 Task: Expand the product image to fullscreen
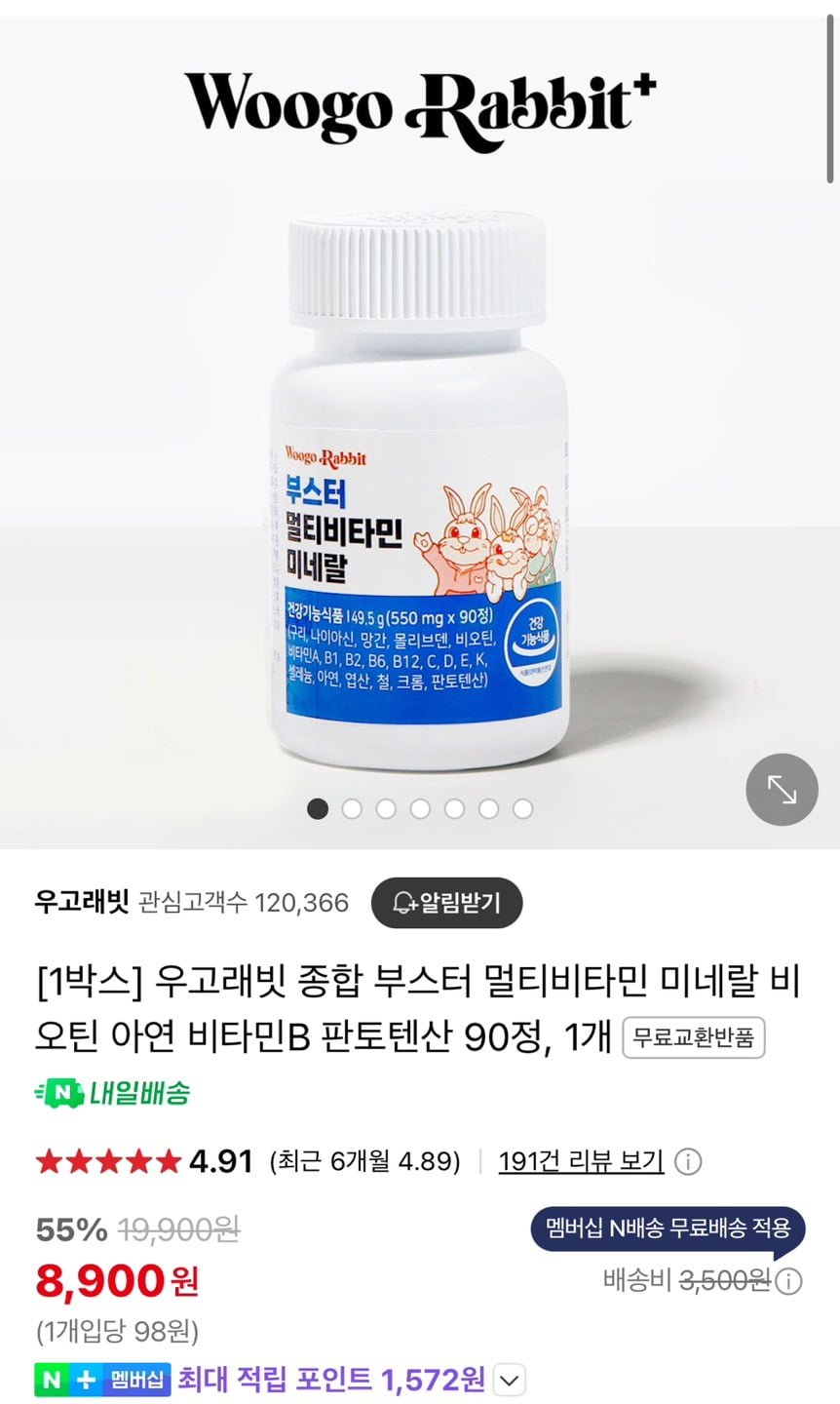pos(782,790)
